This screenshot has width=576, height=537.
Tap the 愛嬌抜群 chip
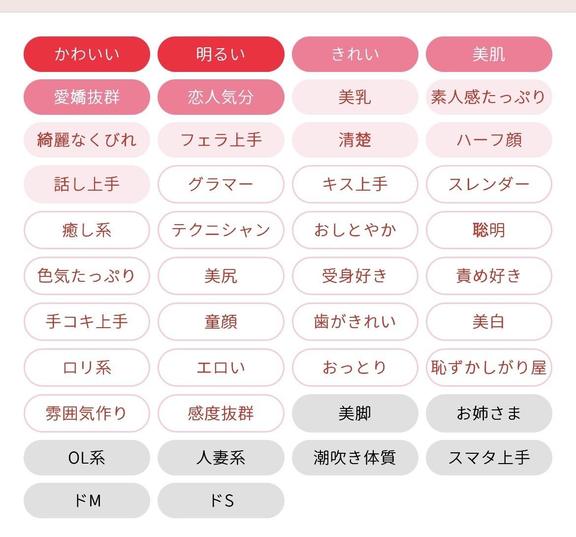(87, 97)
